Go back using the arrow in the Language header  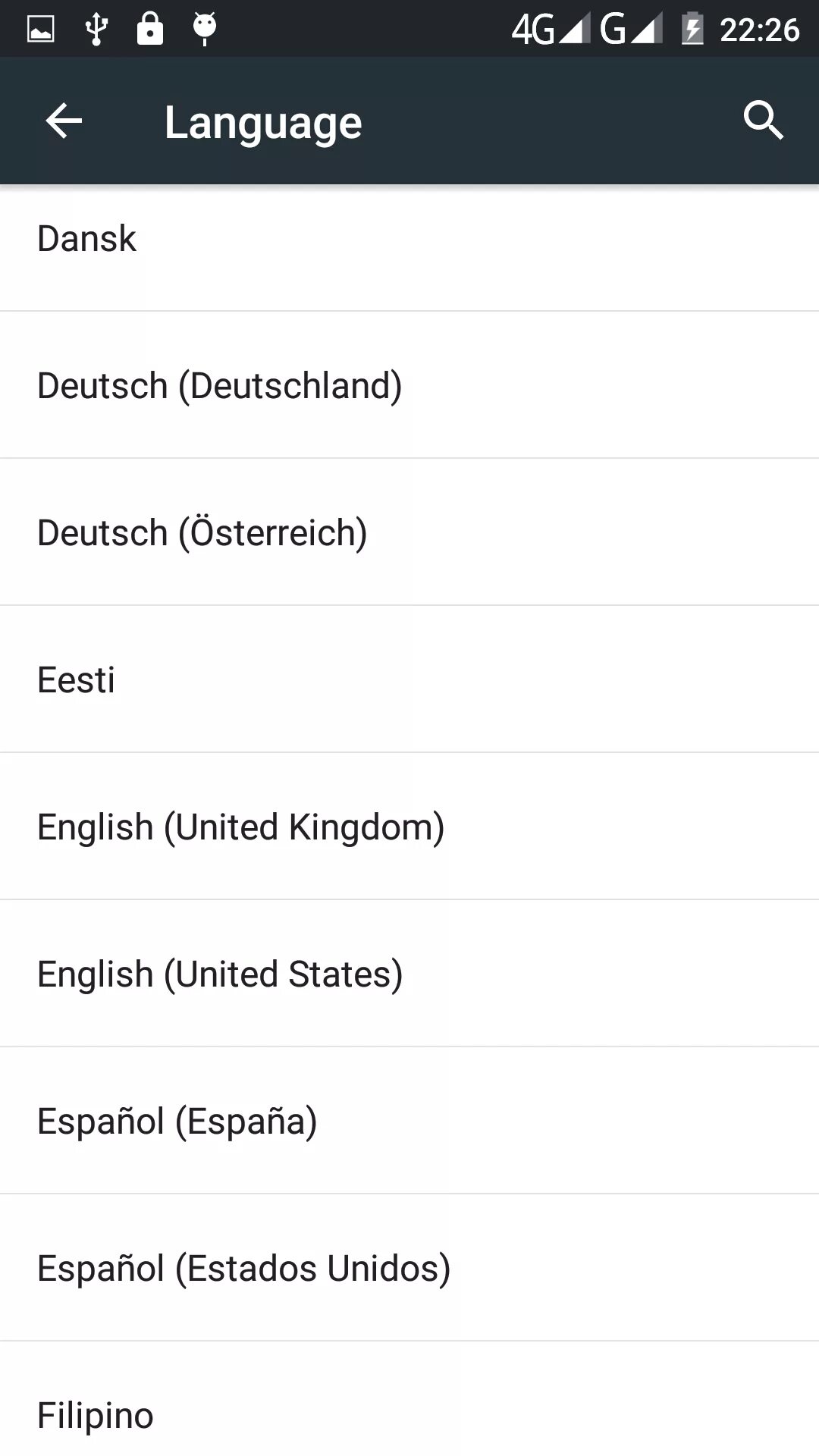64,121
